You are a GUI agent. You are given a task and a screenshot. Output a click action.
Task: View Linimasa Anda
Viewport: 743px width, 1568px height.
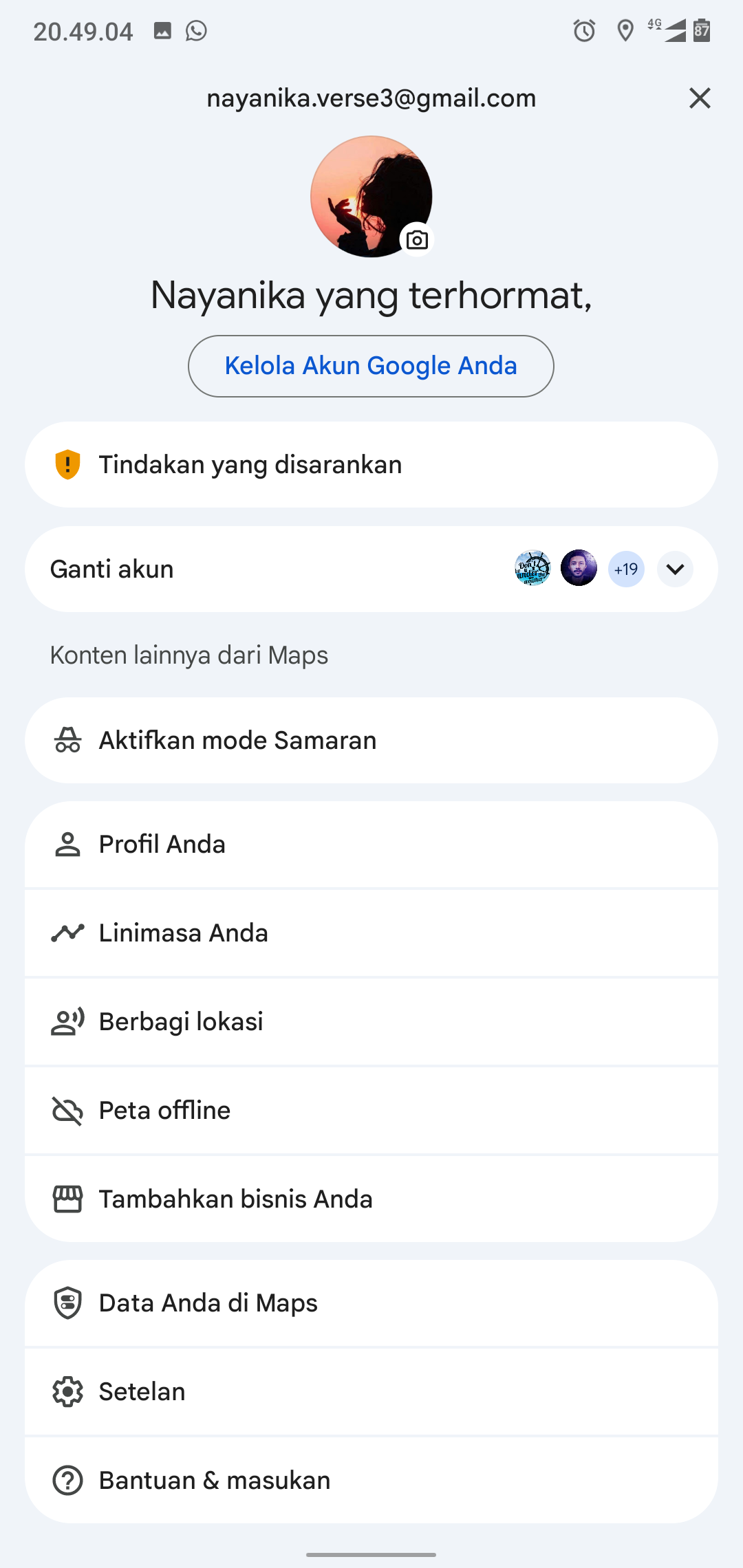coord(371,933)
